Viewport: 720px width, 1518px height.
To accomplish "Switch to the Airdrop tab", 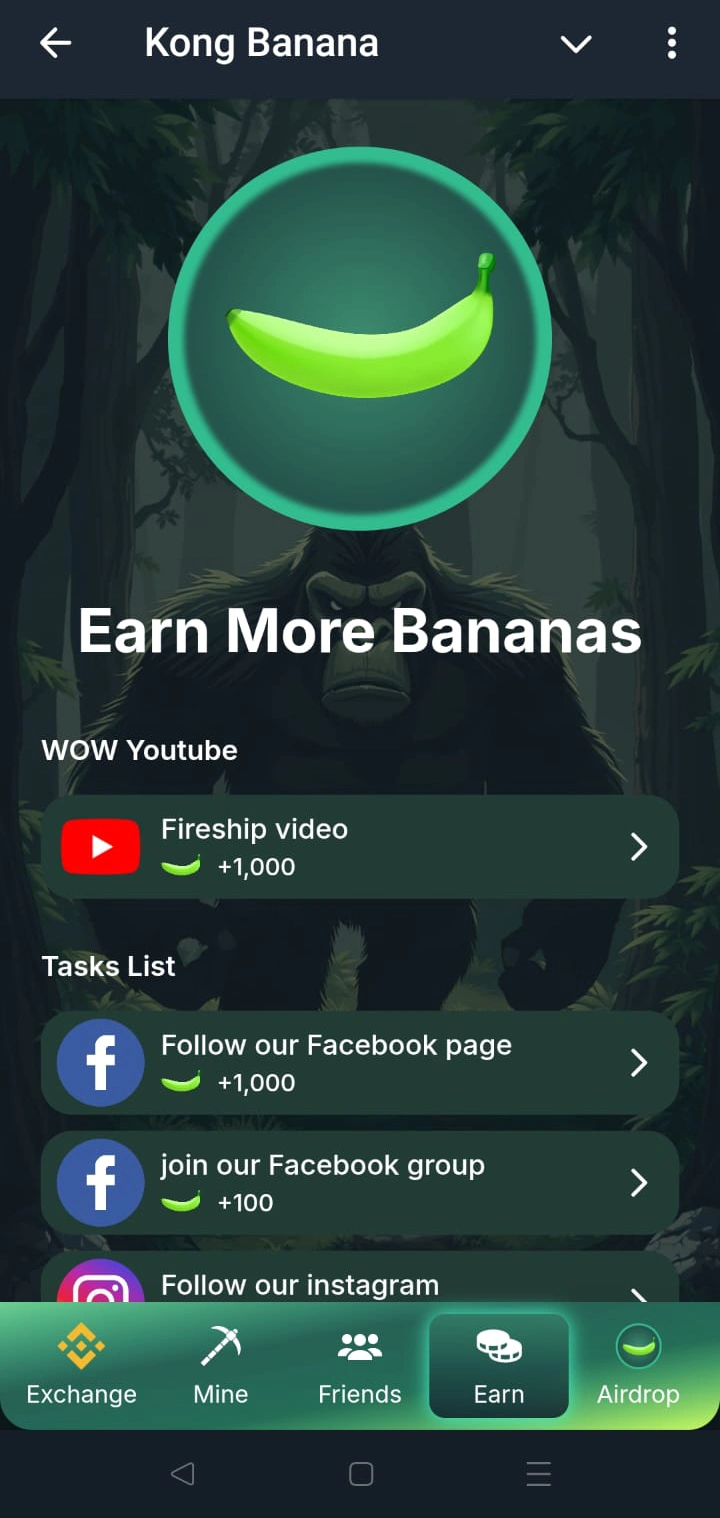I will 638,1366.
